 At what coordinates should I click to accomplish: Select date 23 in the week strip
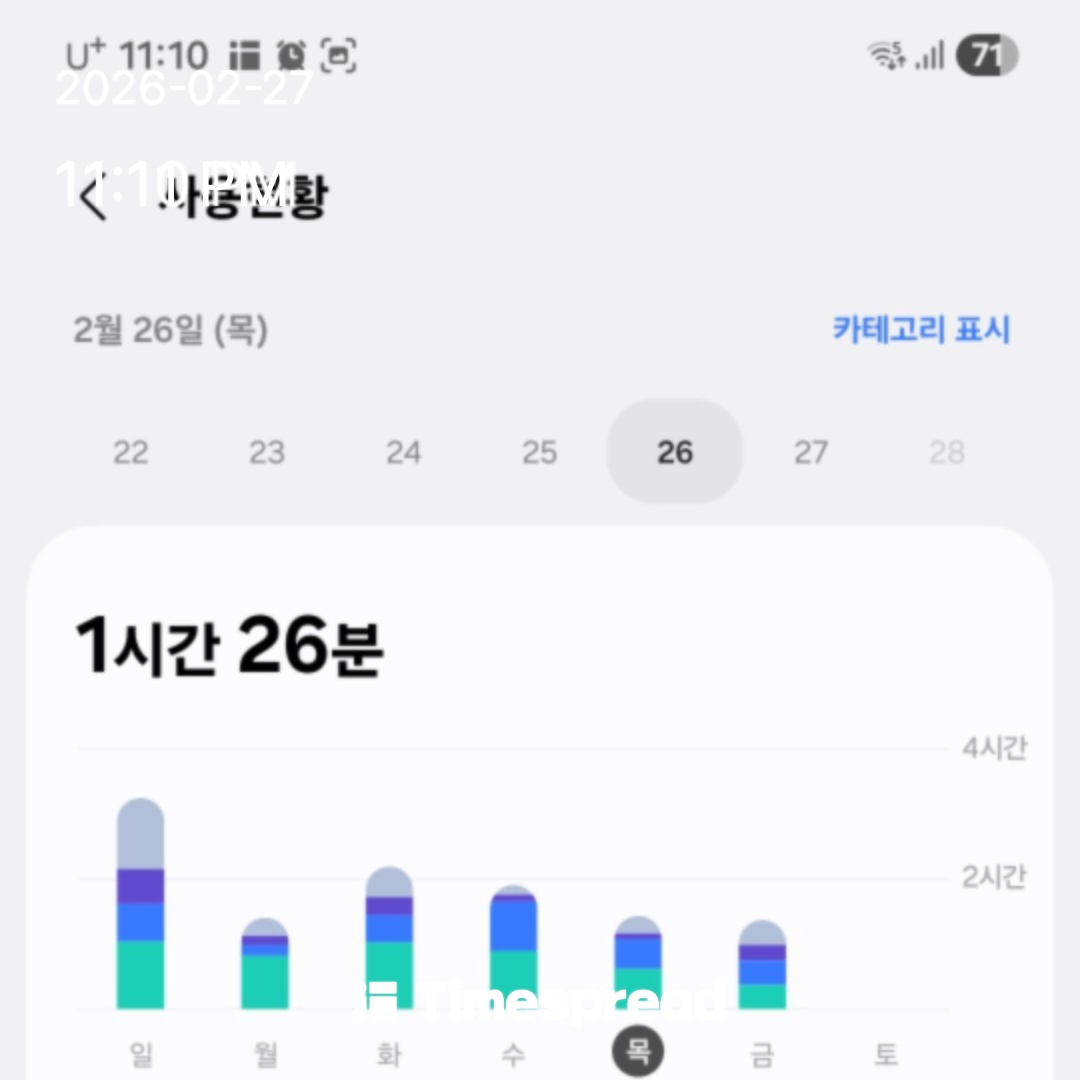point(267,453)
